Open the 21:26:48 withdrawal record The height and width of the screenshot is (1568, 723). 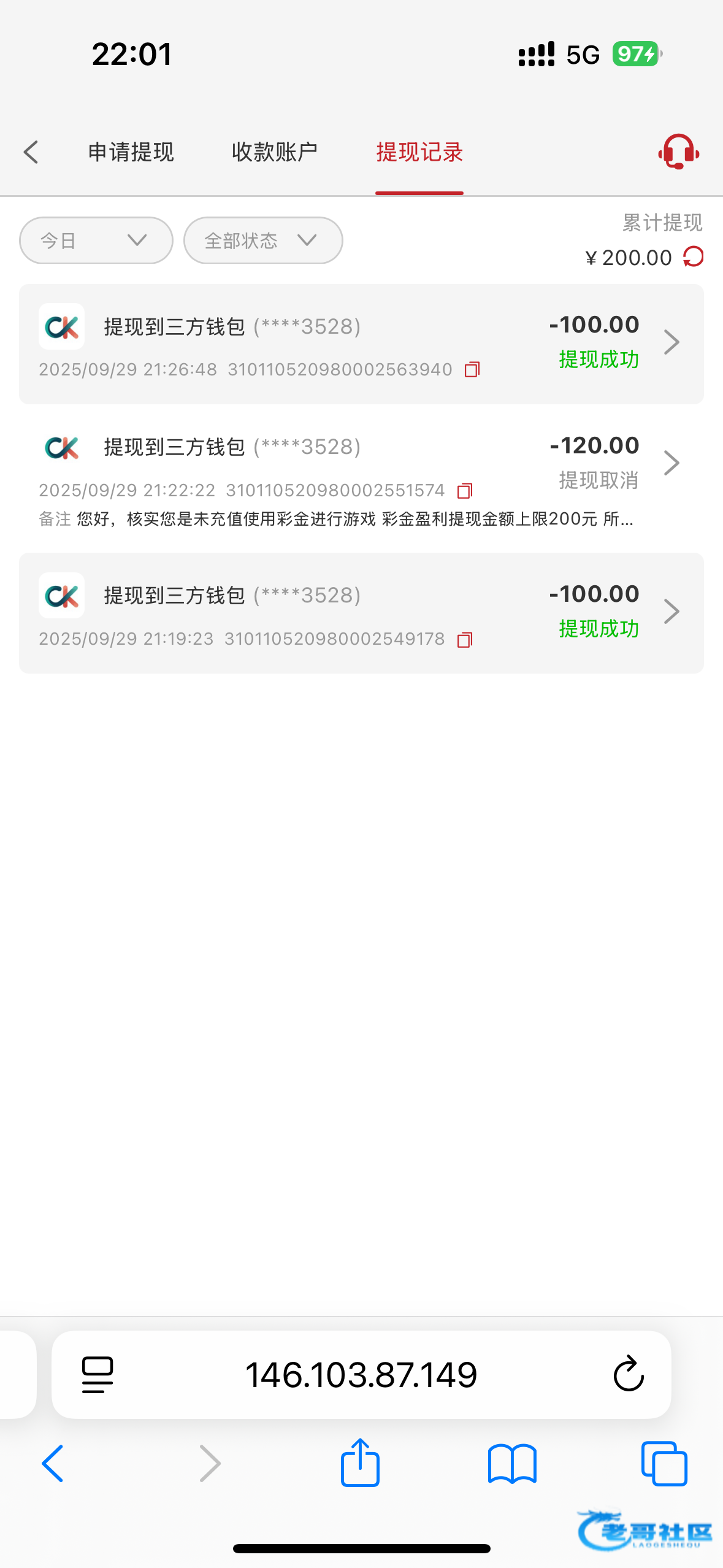pyautogui.click(x=361, y=344)
